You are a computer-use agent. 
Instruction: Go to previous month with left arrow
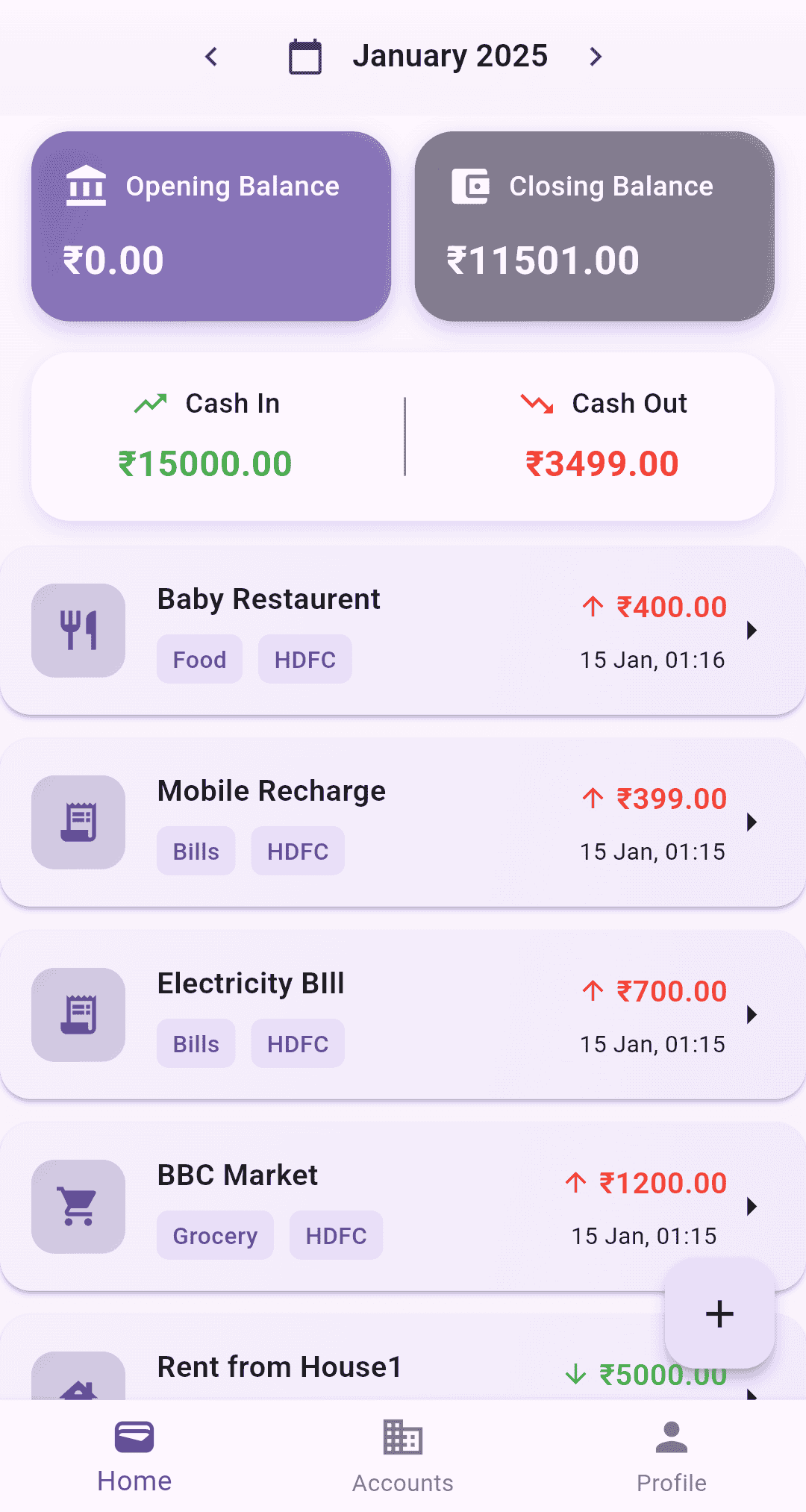[x=211, y=56]
